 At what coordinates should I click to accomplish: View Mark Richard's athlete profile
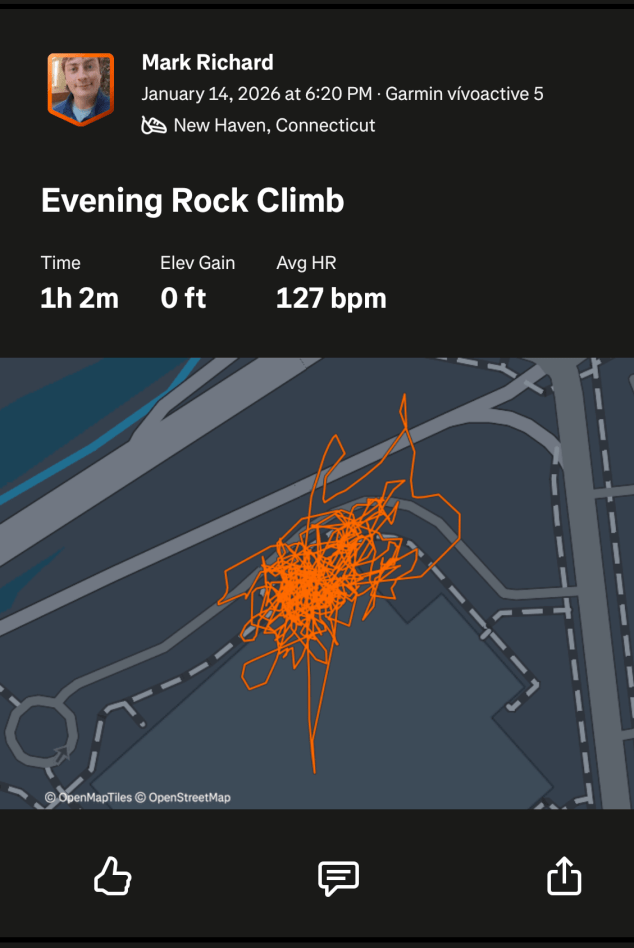[207, 63]
